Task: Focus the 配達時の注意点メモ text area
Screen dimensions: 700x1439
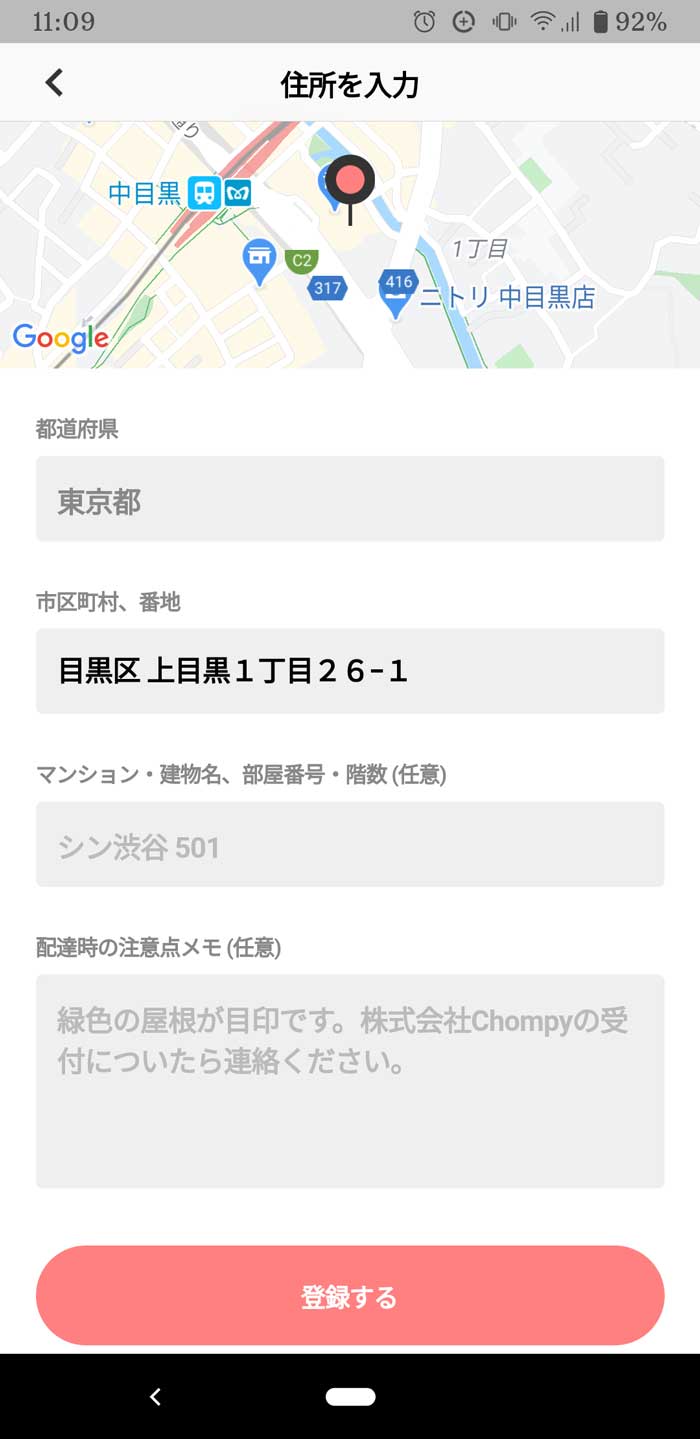Action: click(x=350, y=1081)
